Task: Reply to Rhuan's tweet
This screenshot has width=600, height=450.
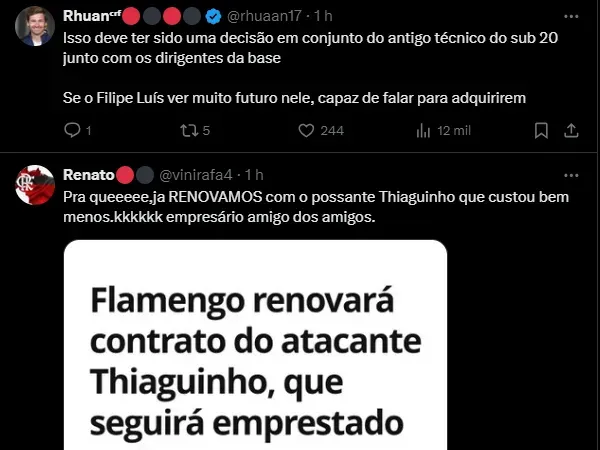Action: pos(72,130)
